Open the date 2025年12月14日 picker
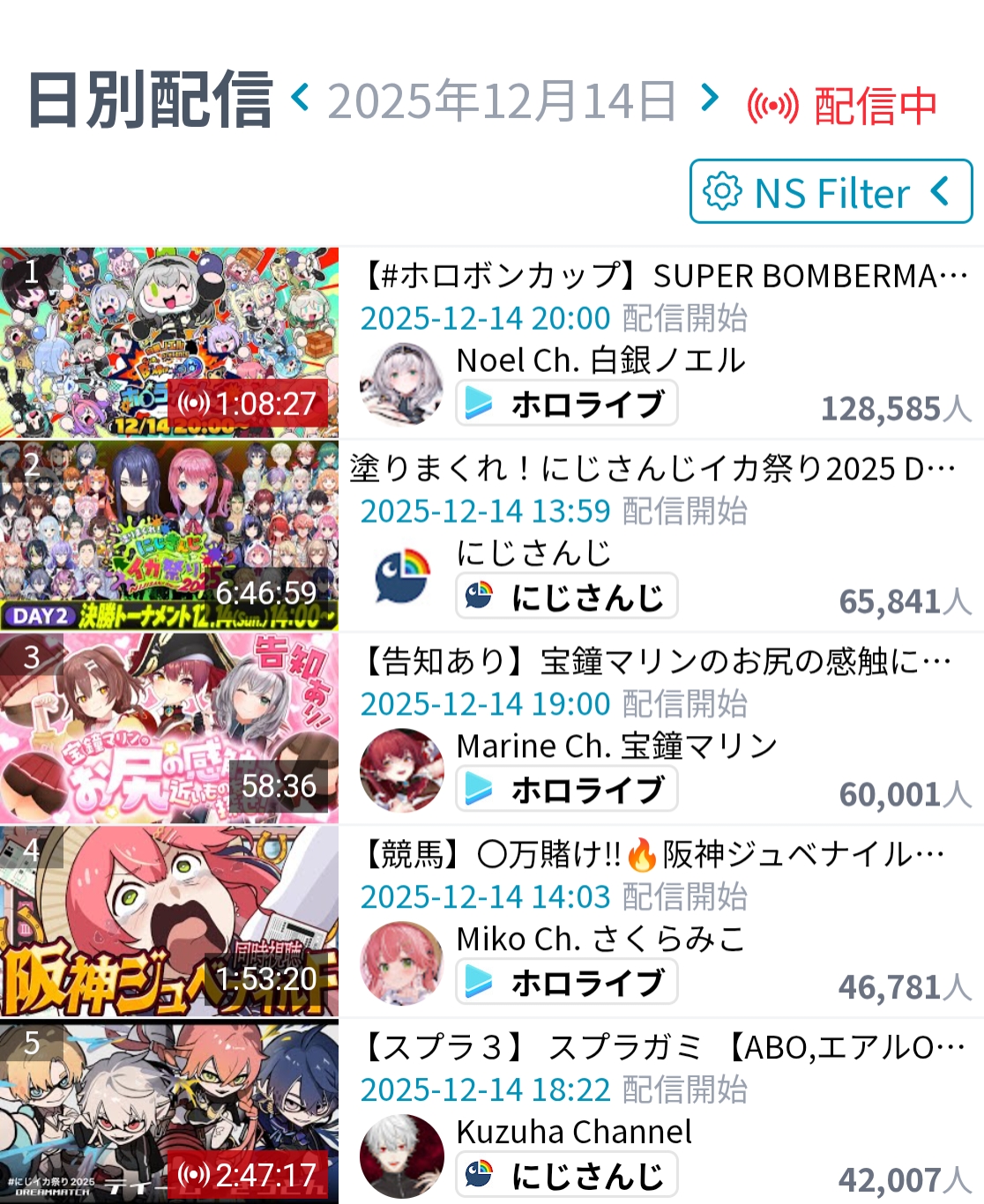984x1204 pixels. (502, 100)
